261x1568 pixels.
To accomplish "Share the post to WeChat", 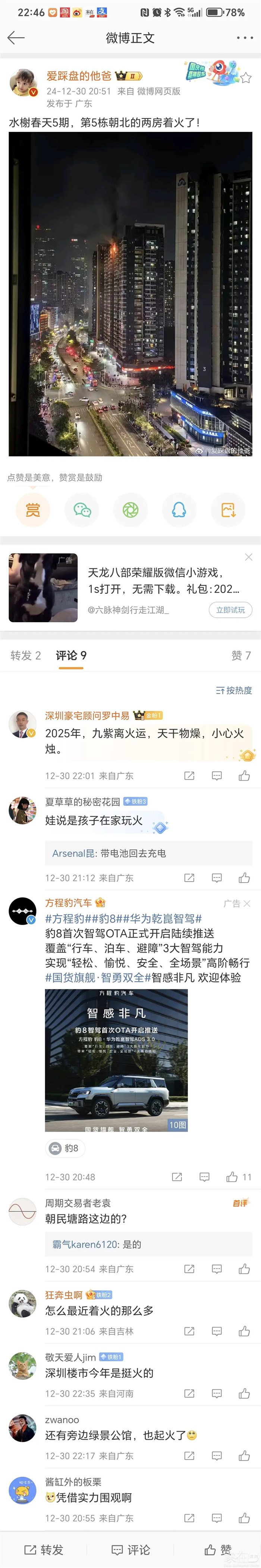I will point(82,510).
